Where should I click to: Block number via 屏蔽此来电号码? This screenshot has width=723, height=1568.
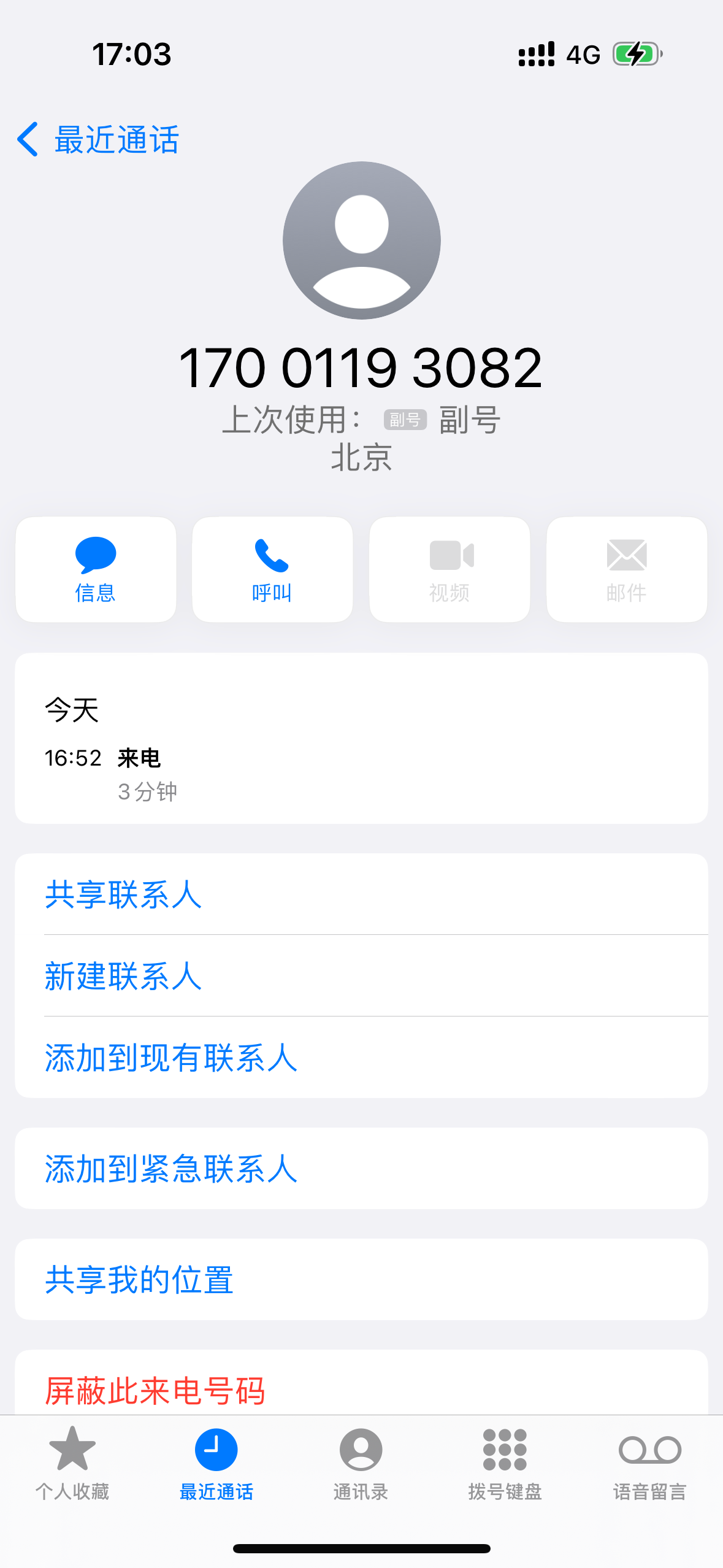pyautogui.click(x=155, y=1389)
